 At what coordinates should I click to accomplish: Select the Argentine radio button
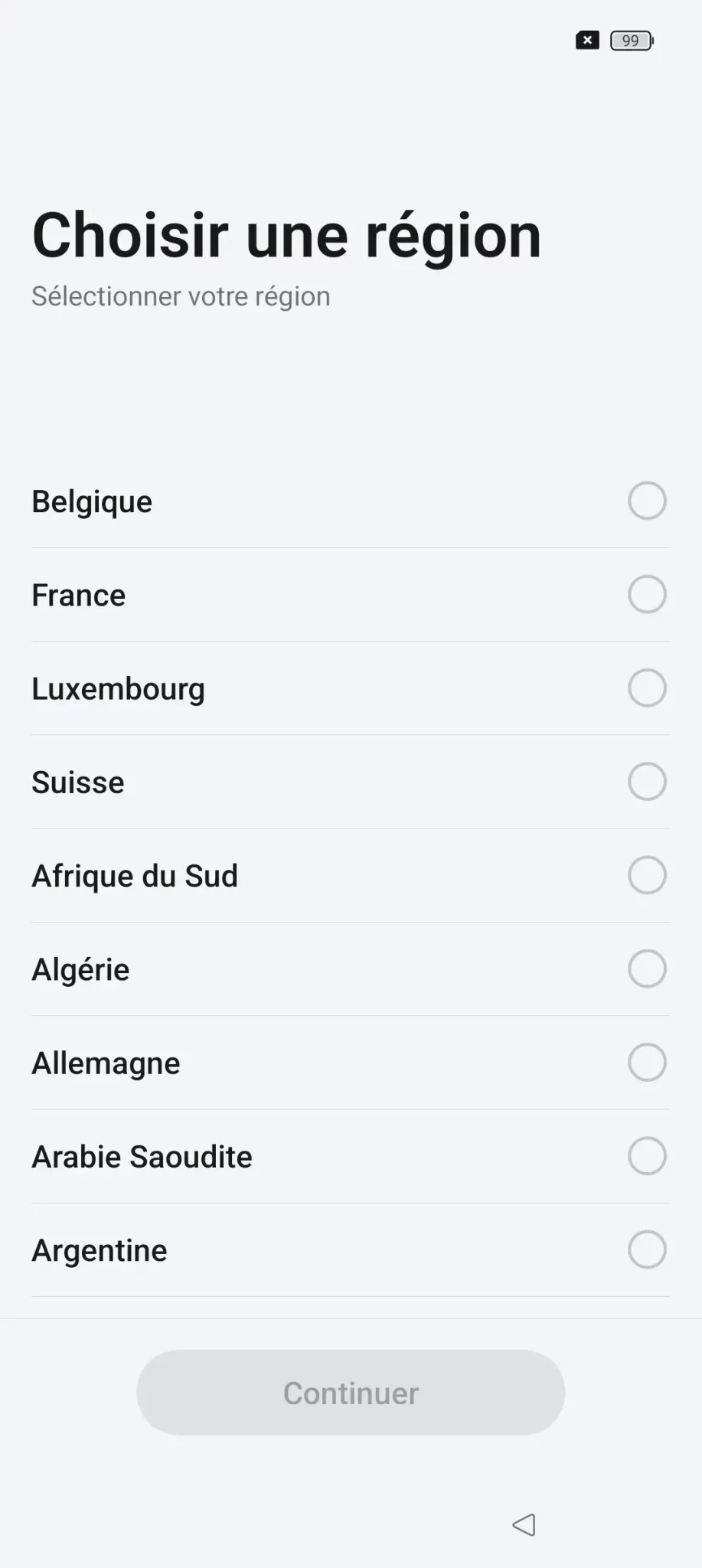pos(647,1249)
